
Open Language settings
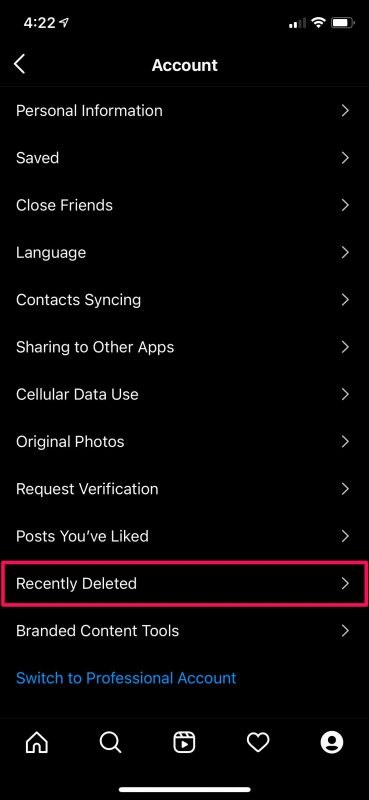point(184,253)
